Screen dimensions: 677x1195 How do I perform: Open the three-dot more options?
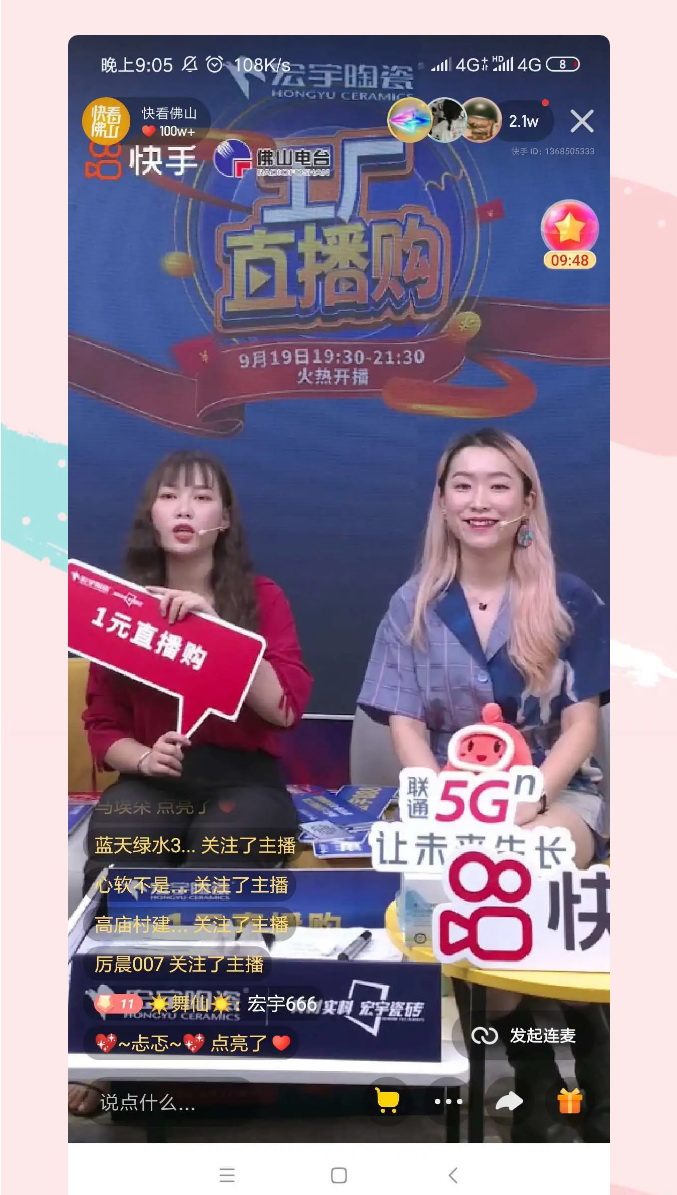click(448, 1101)
